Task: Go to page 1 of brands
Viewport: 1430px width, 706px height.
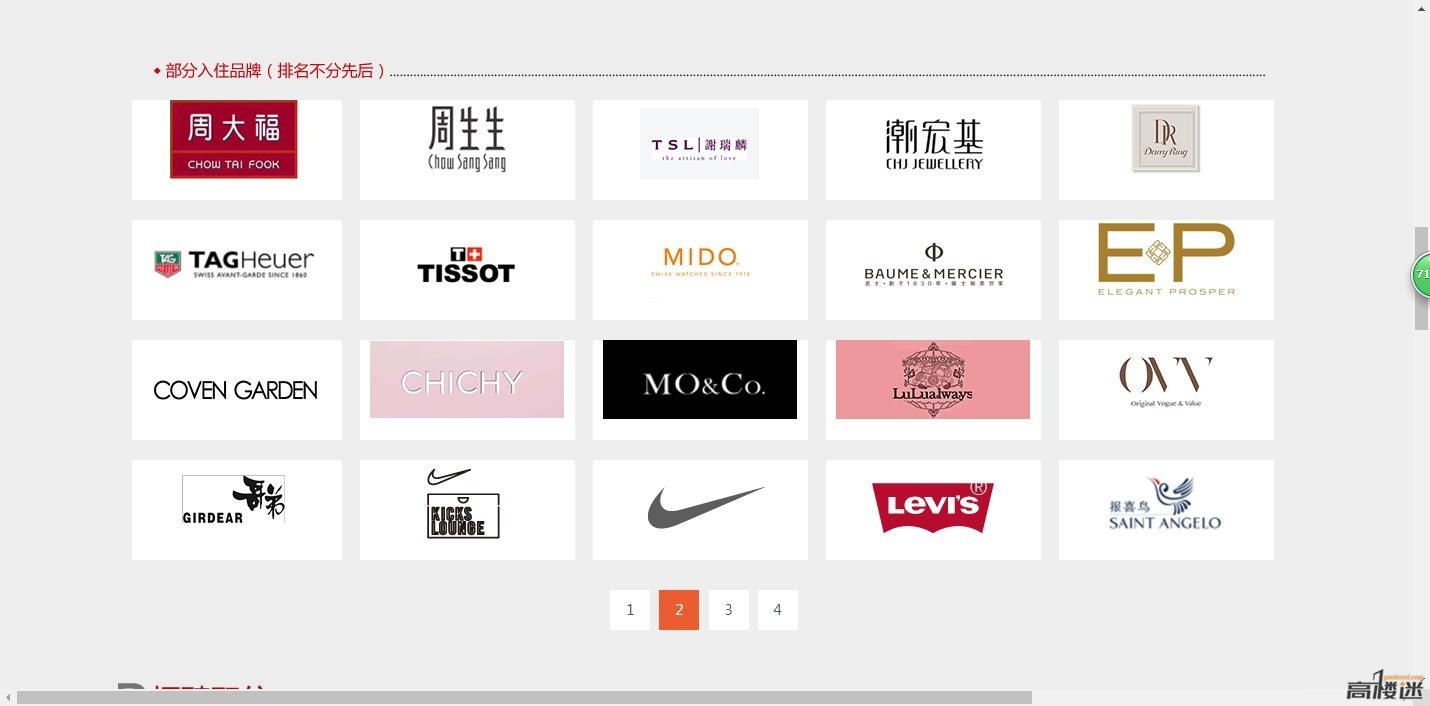Action: click(630, 610)
